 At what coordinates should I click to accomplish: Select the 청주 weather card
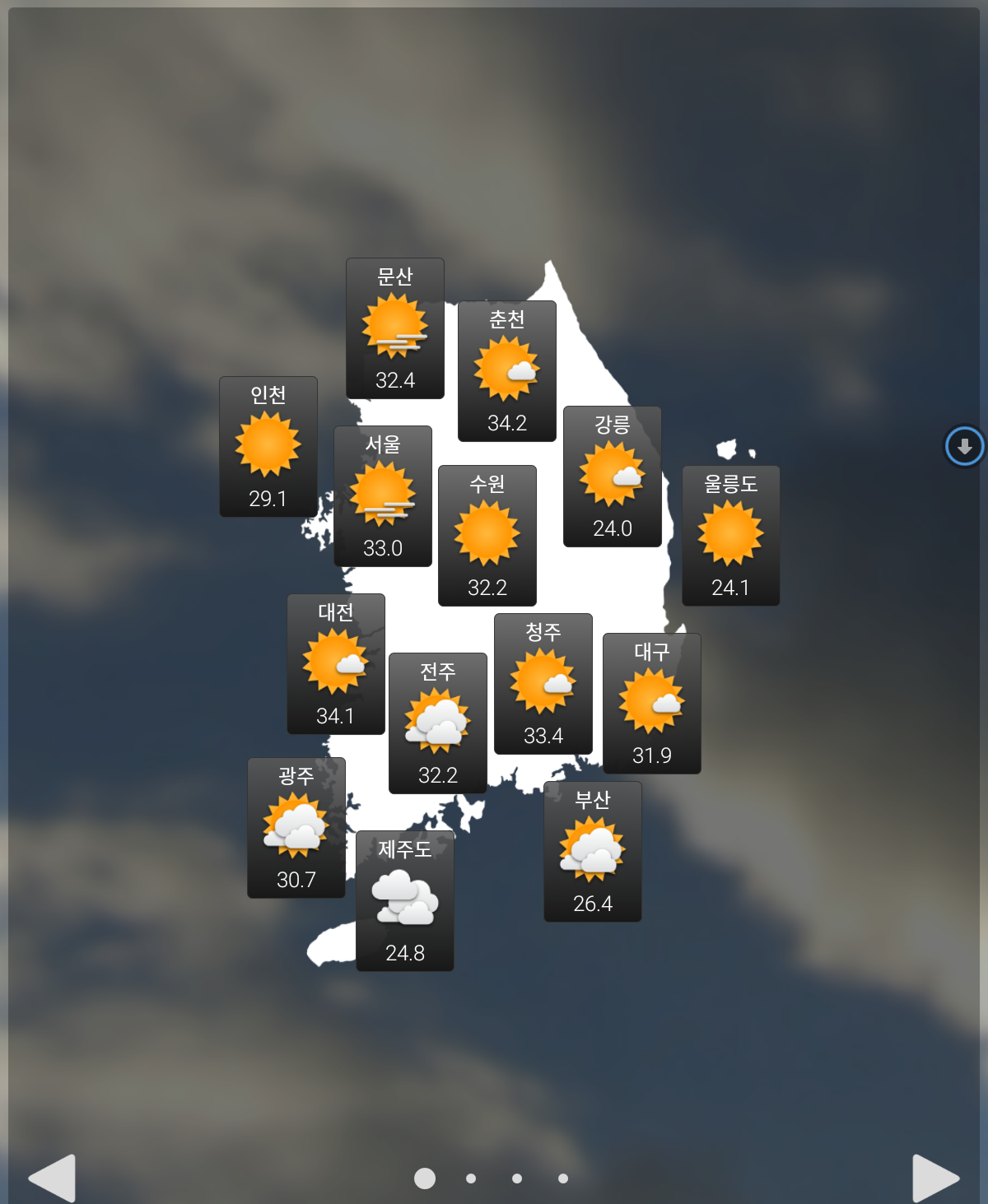click(x=543, y=684)
